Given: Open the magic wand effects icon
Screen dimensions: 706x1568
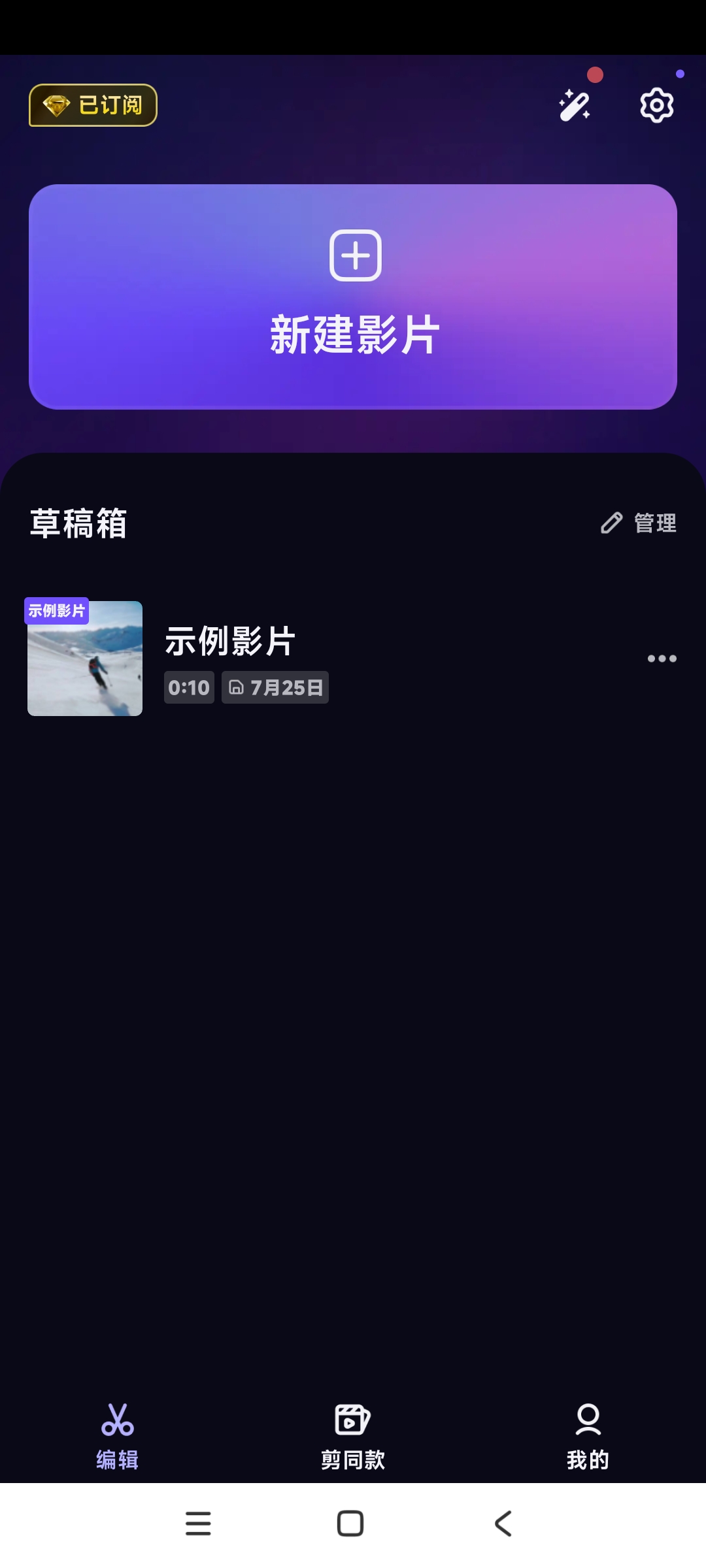Looking at the screenshot, I should pyautogui.click(x=575, y=105).
